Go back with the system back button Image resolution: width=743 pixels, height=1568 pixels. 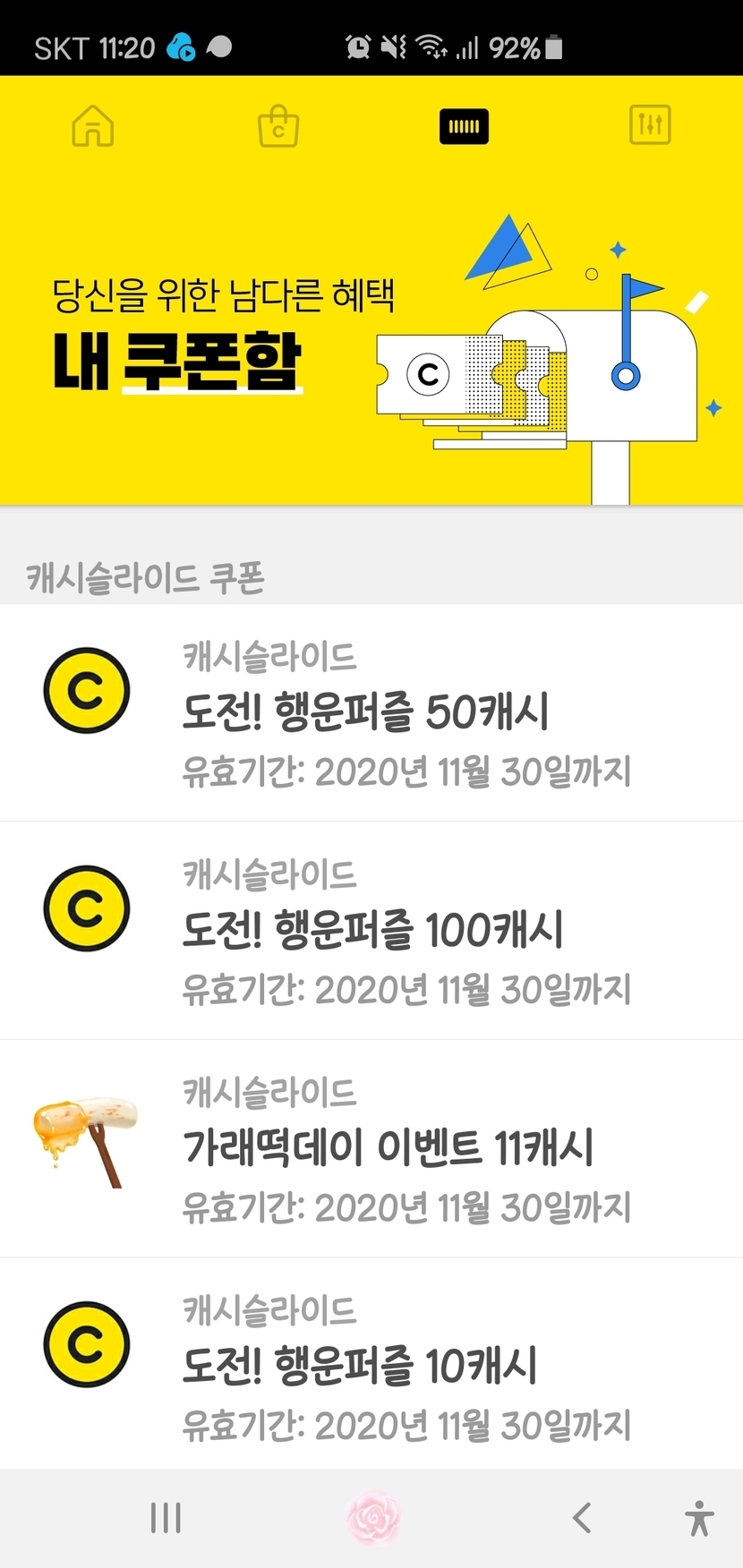[x=583, y=1518]
